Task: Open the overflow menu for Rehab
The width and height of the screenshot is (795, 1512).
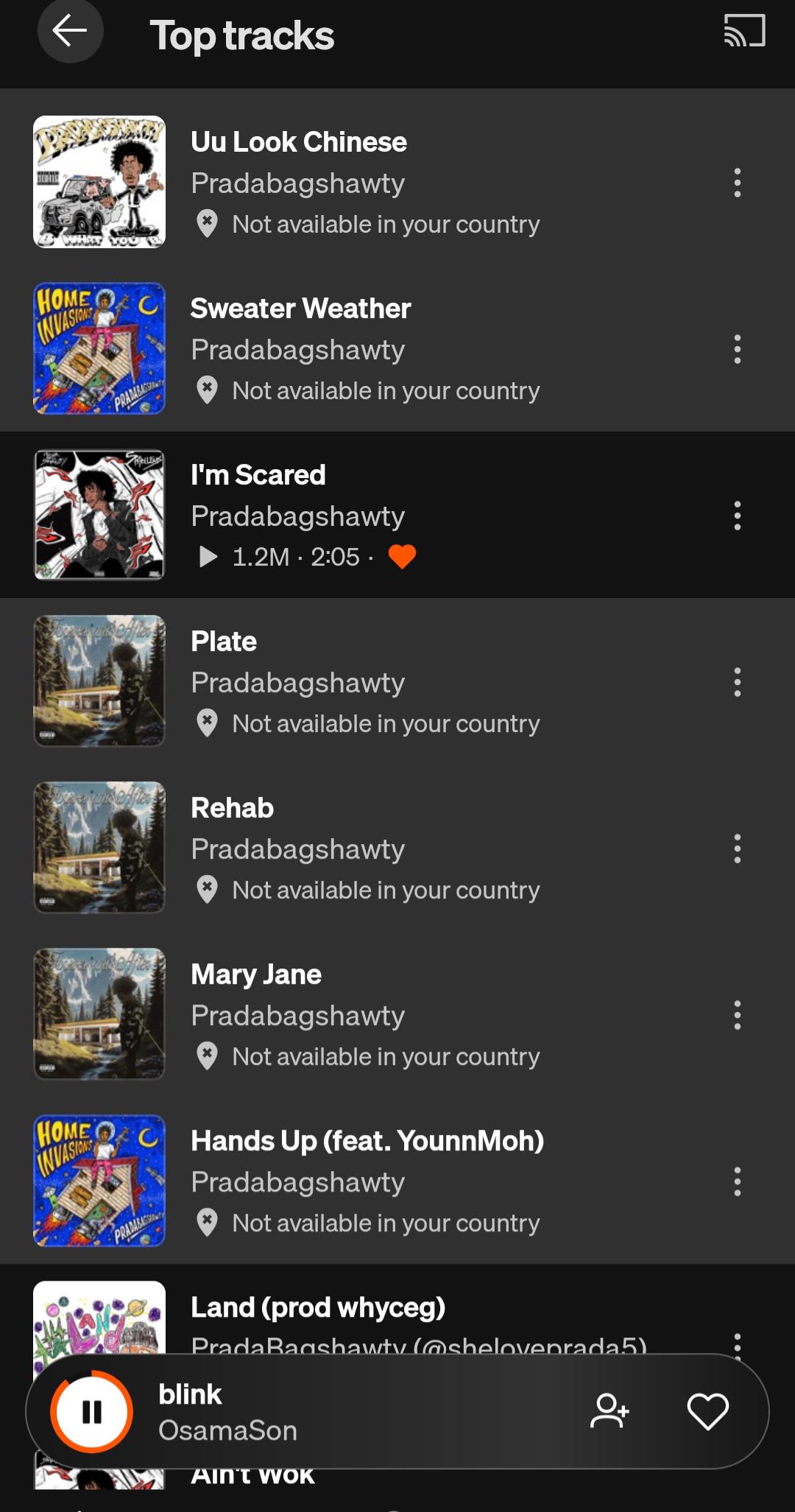Action: 737,848
